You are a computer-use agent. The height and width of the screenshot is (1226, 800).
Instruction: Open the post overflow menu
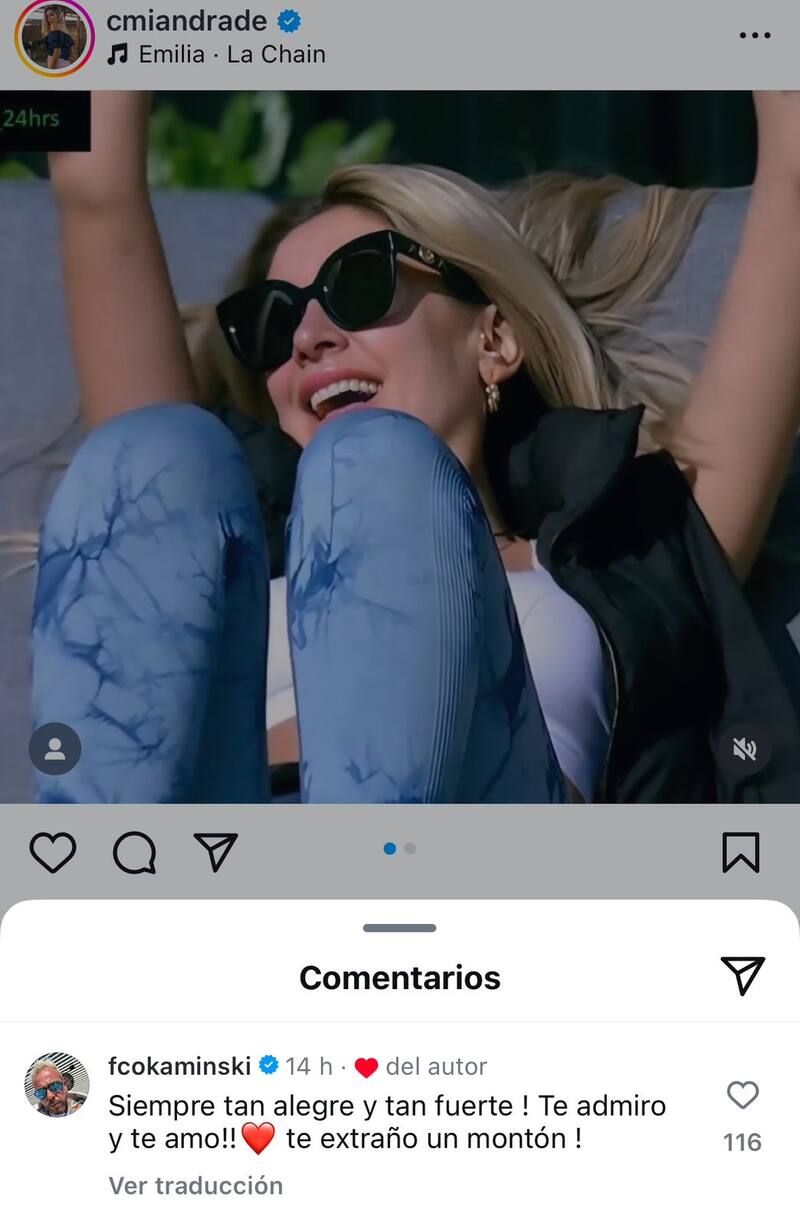pyautogui.click(x=755, y=35)
